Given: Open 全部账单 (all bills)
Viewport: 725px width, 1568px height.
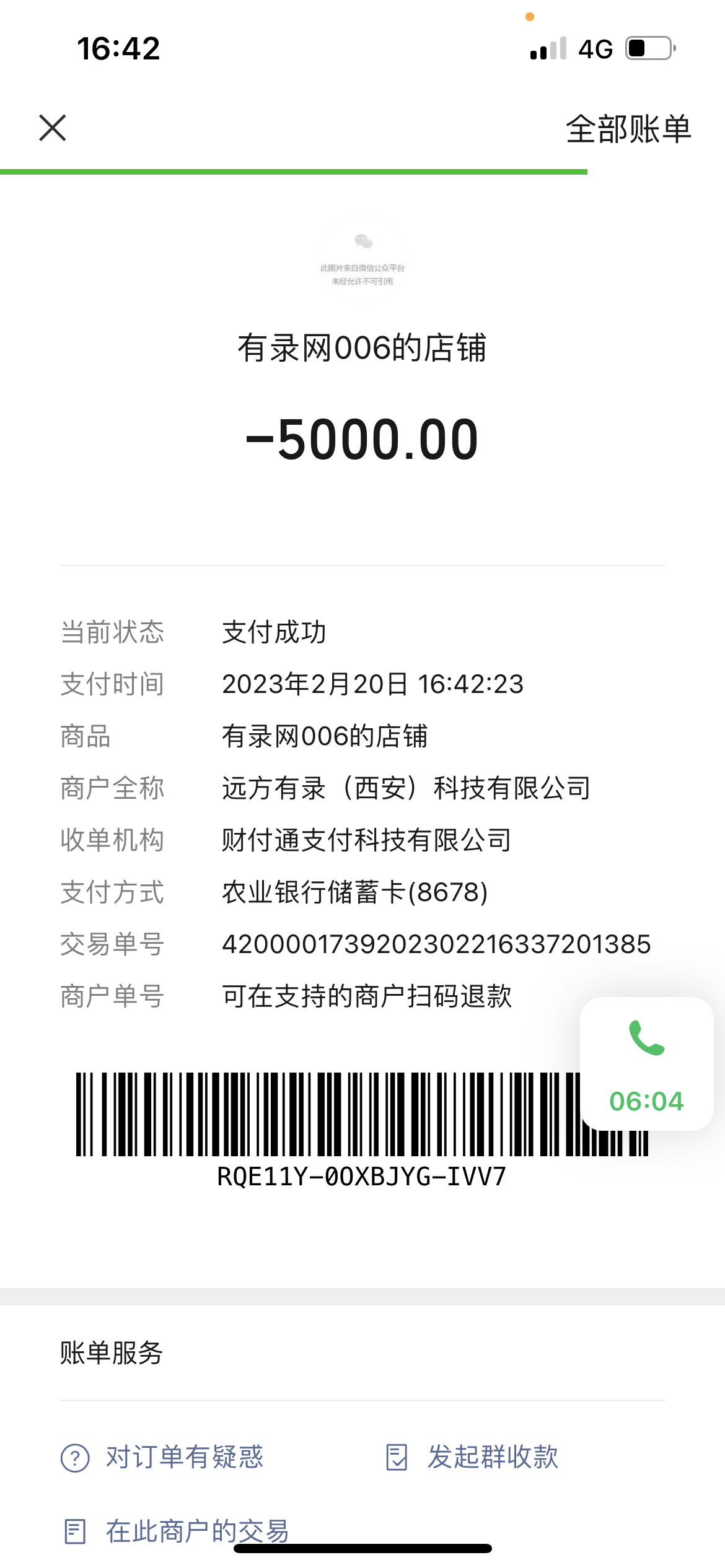Looking at the screenshot, I should coord(628,129).
